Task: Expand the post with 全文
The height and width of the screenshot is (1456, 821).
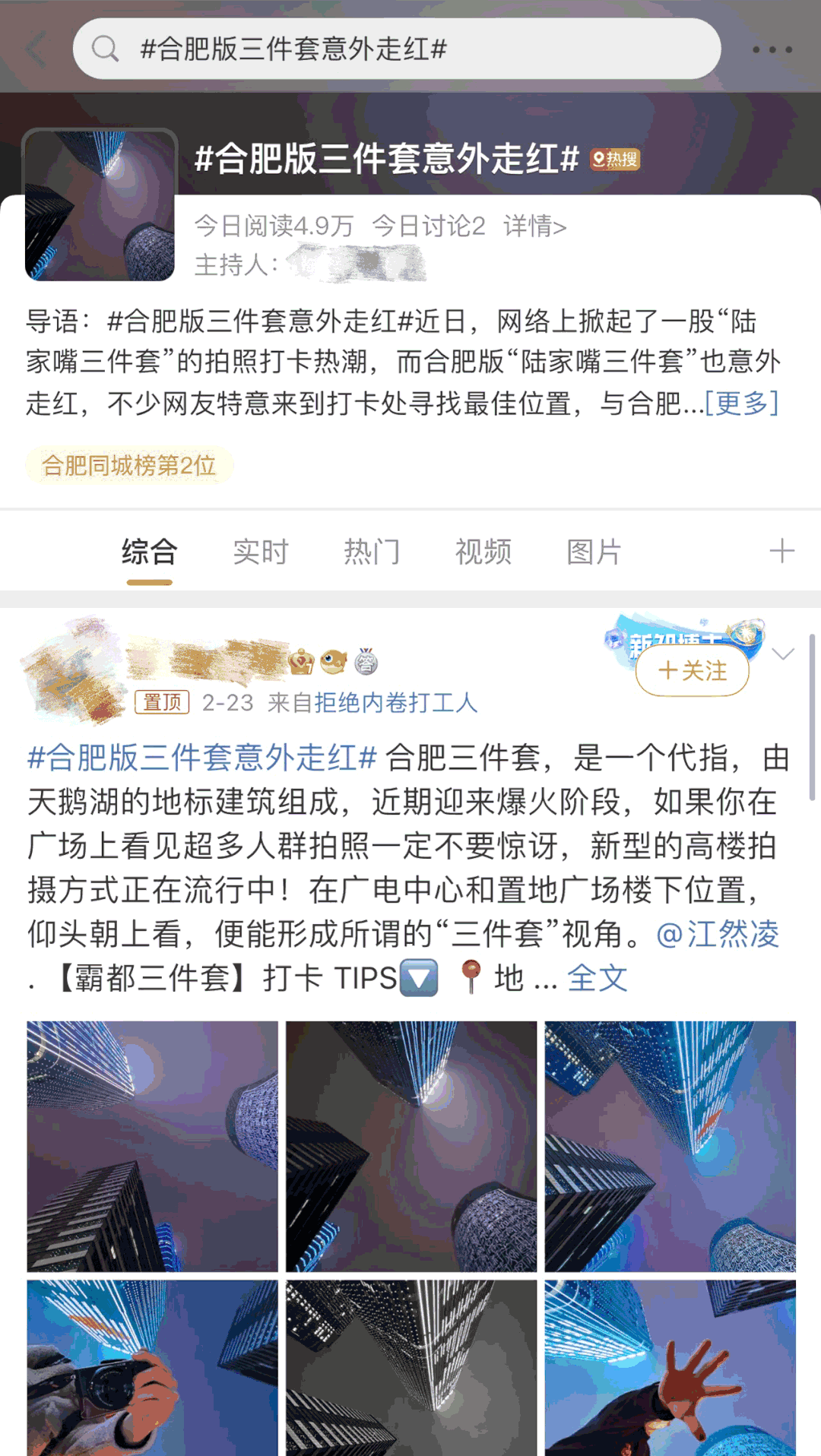Action: (x=597, y=978)
